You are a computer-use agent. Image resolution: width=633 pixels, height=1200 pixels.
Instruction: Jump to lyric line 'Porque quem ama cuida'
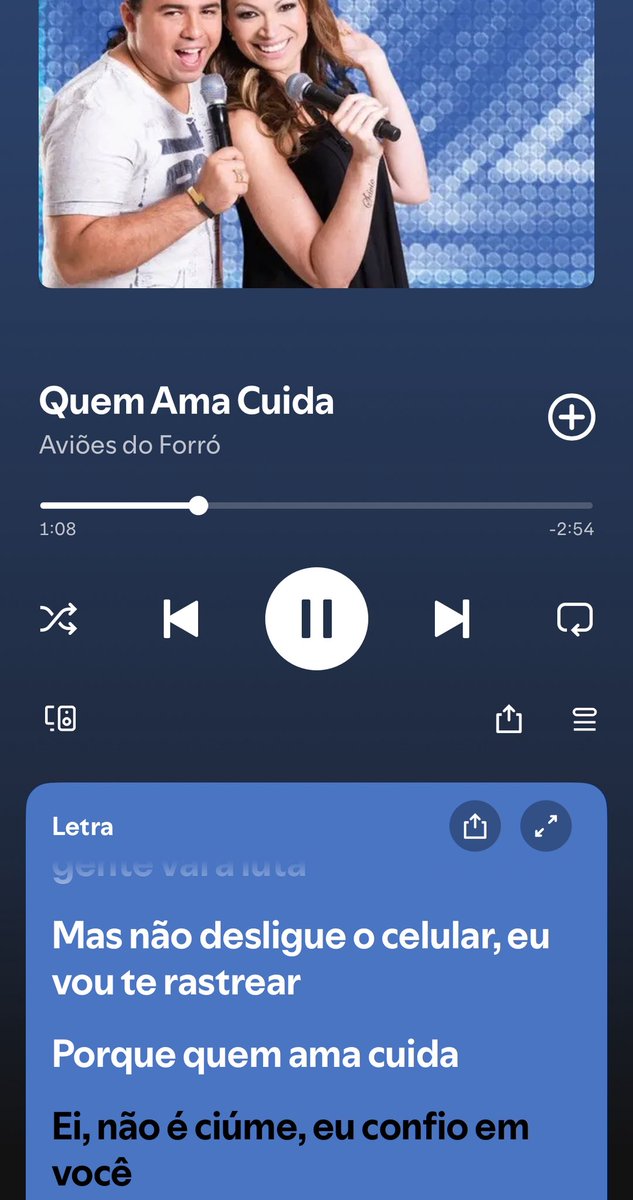tap(255, 1054)
